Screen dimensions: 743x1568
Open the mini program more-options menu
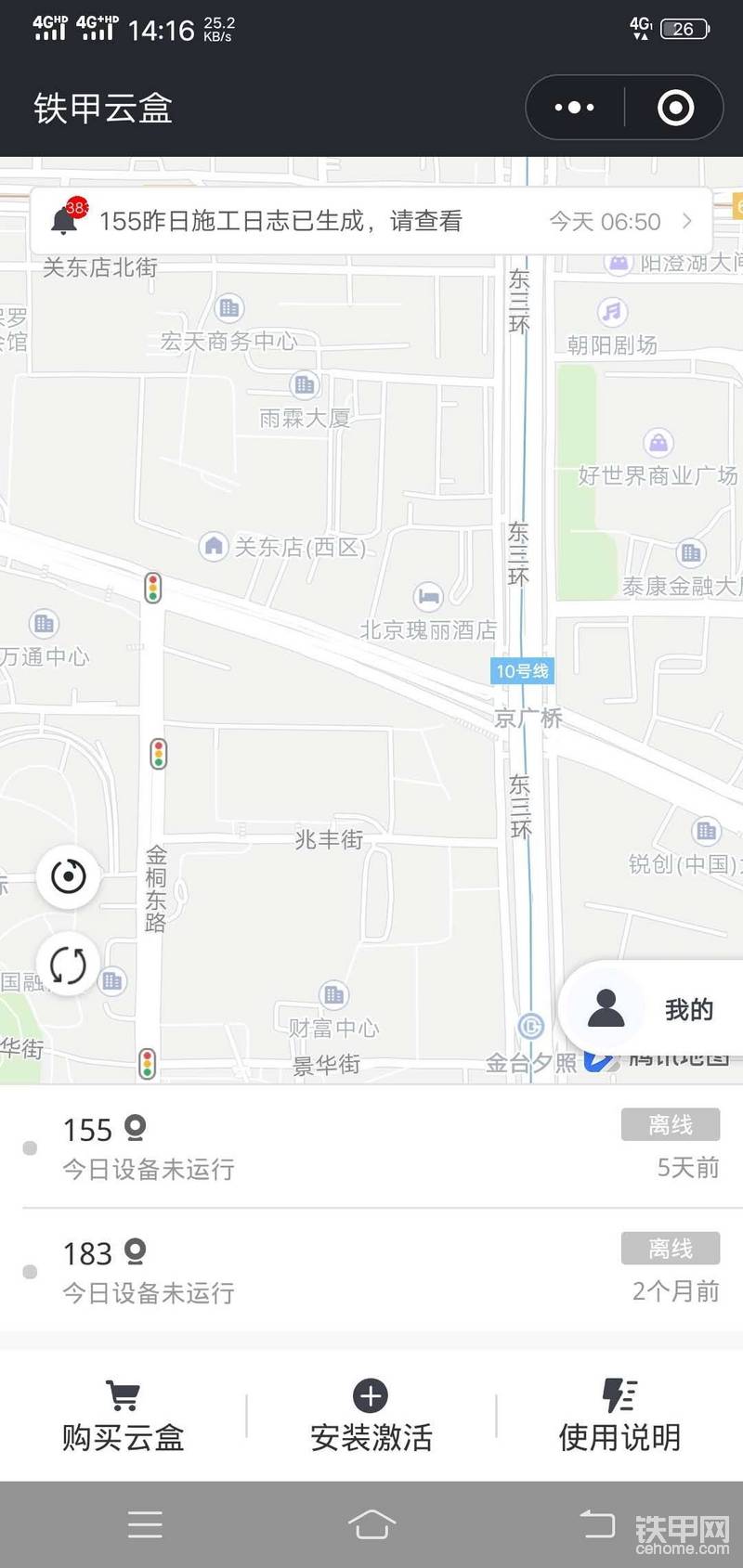(574, 108)
